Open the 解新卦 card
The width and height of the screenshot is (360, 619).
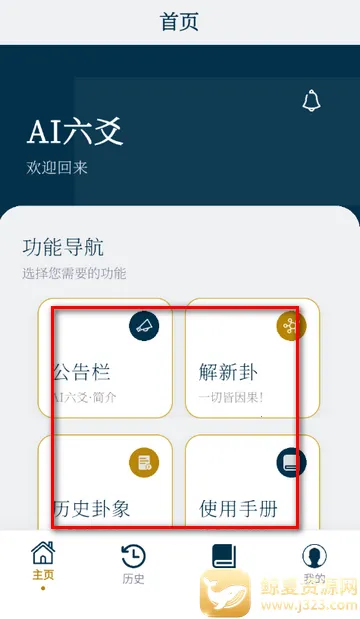(252, 358)
